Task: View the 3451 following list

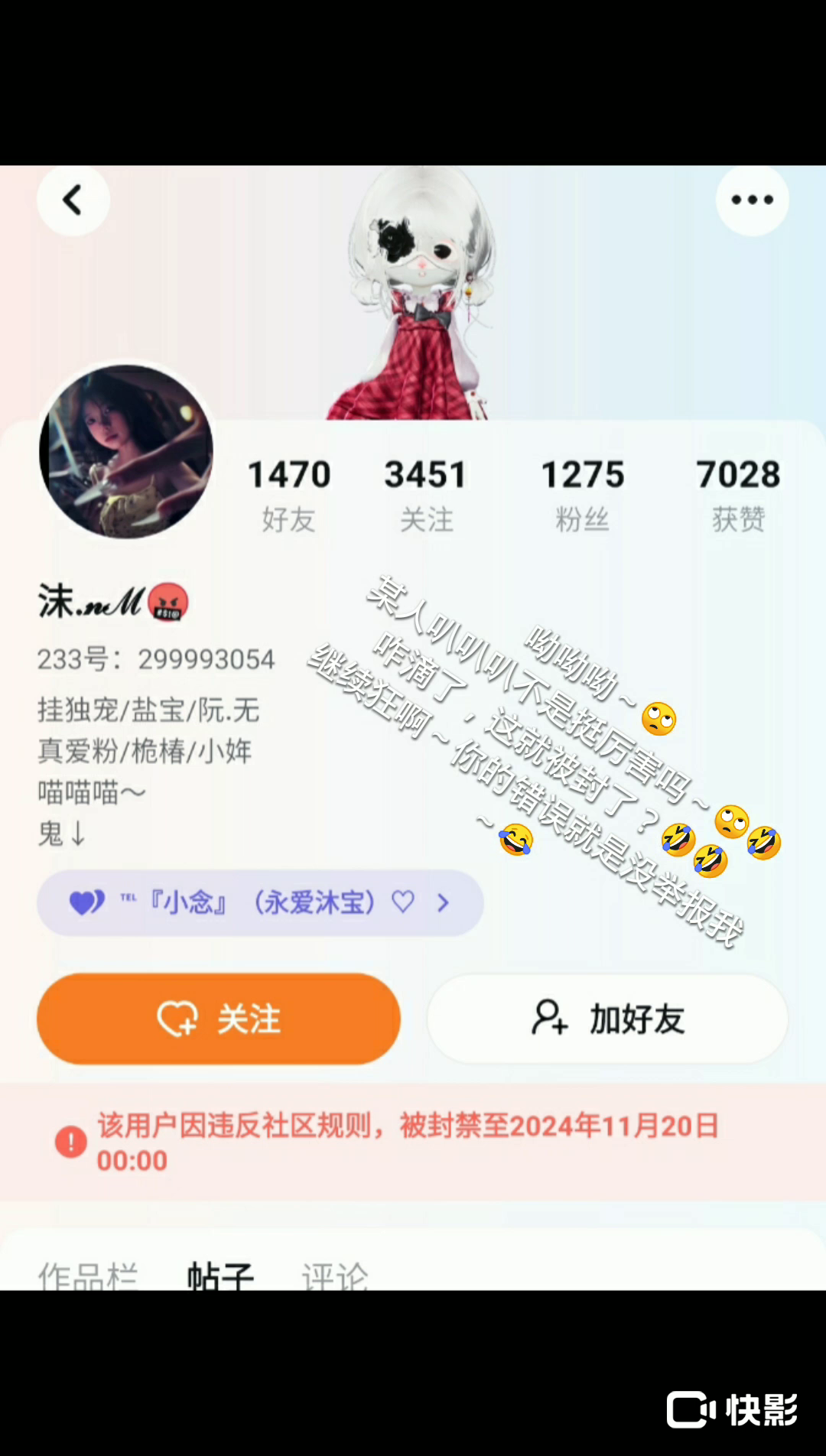Action: (426, 493)
